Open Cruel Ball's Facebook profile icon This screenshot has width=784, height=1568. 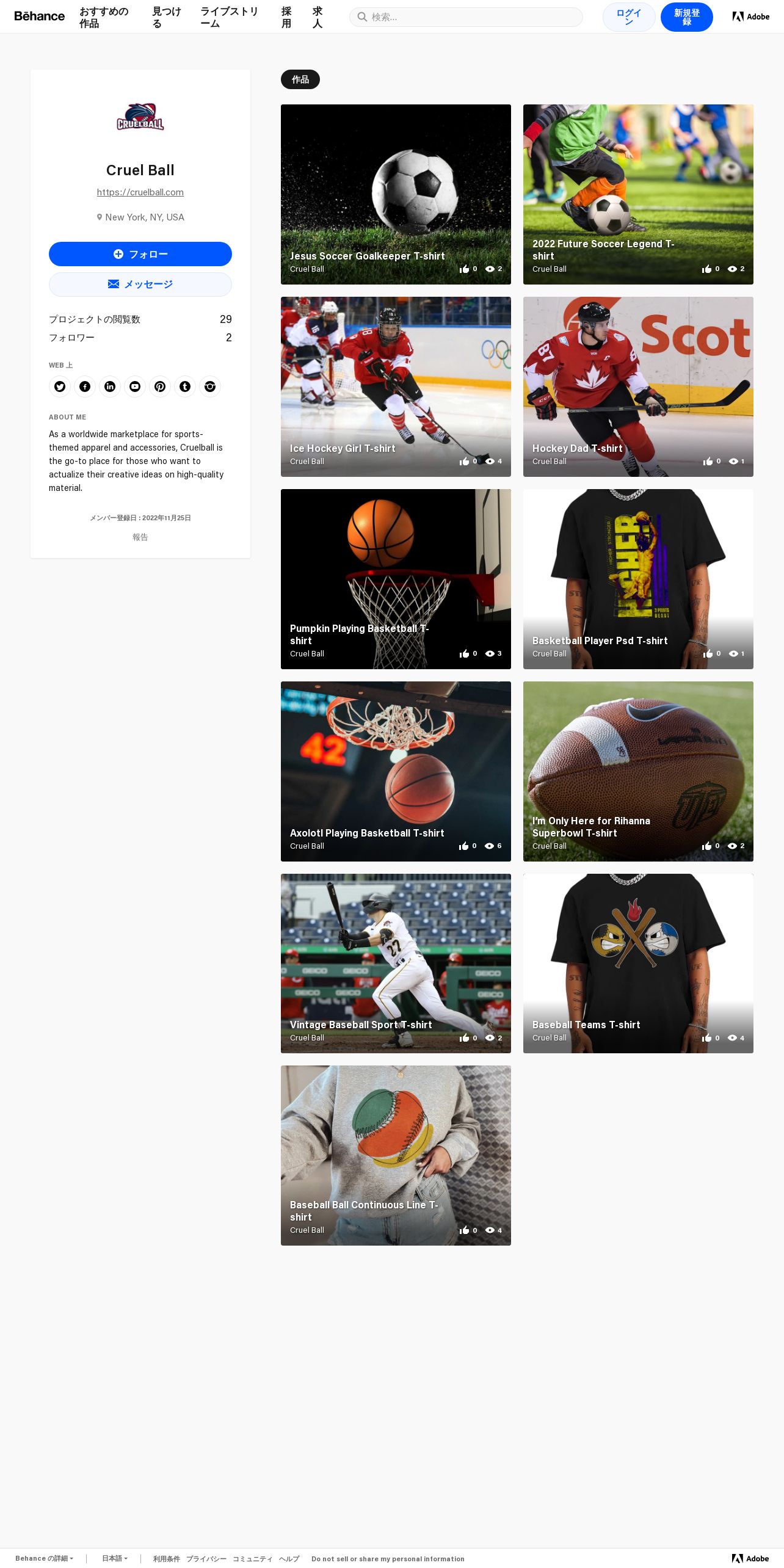(85, 387)
